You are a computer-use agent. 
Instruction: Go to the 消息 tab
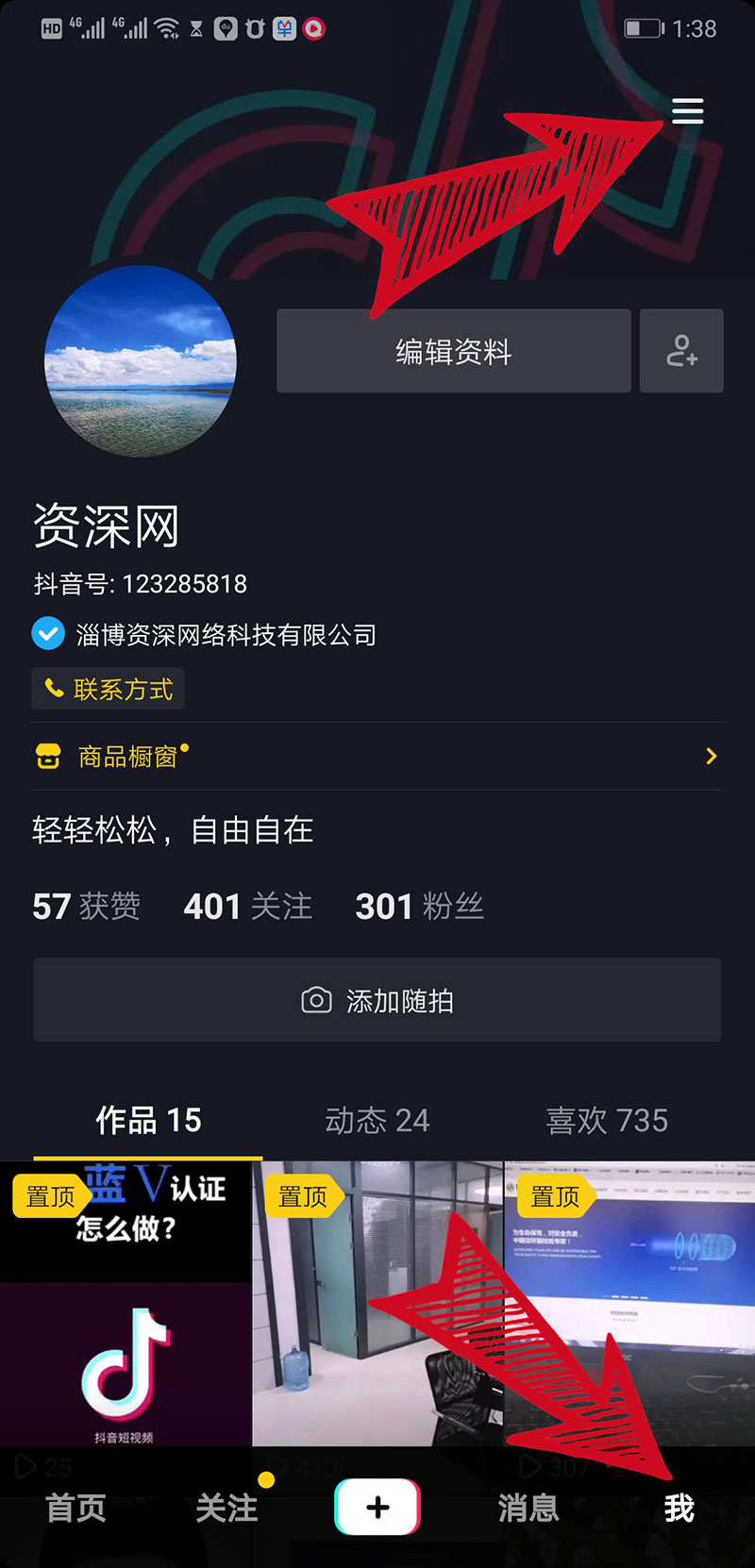528,1508
